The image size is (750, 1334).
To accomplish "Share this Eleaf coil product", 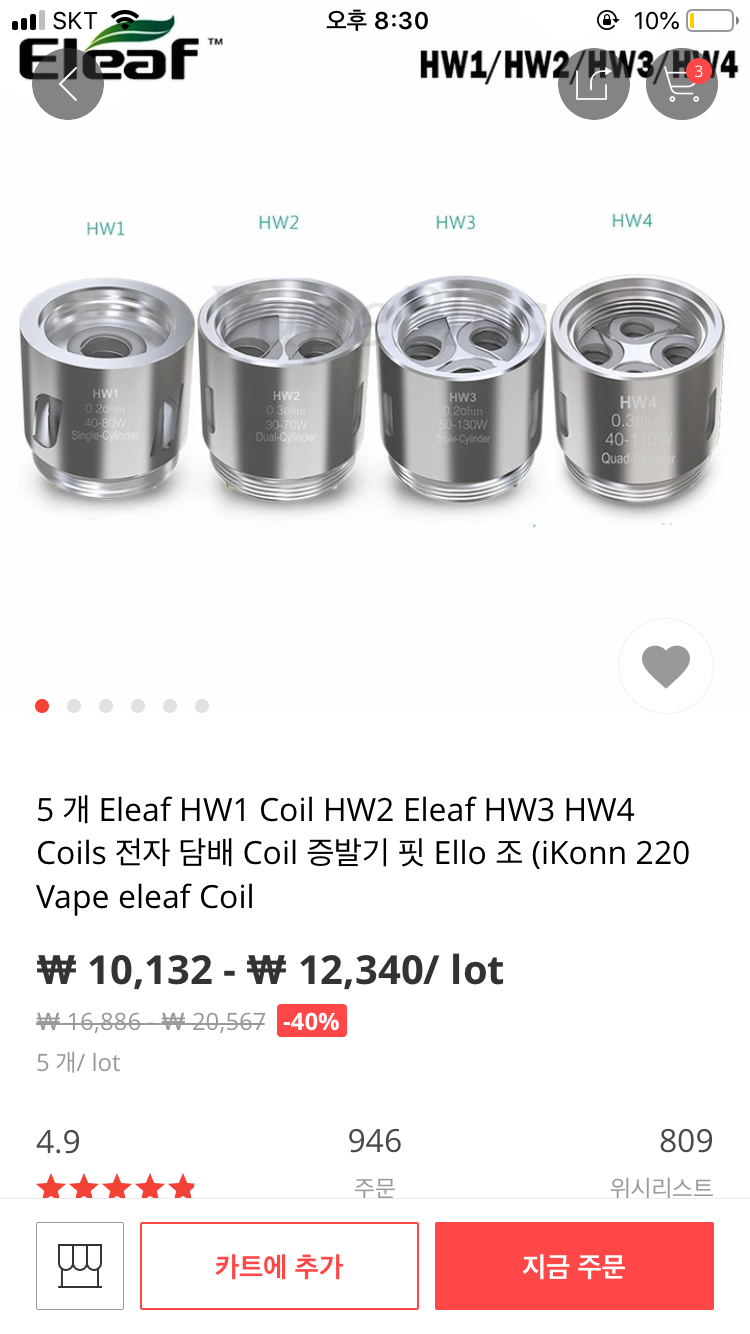I will [593, 84].
